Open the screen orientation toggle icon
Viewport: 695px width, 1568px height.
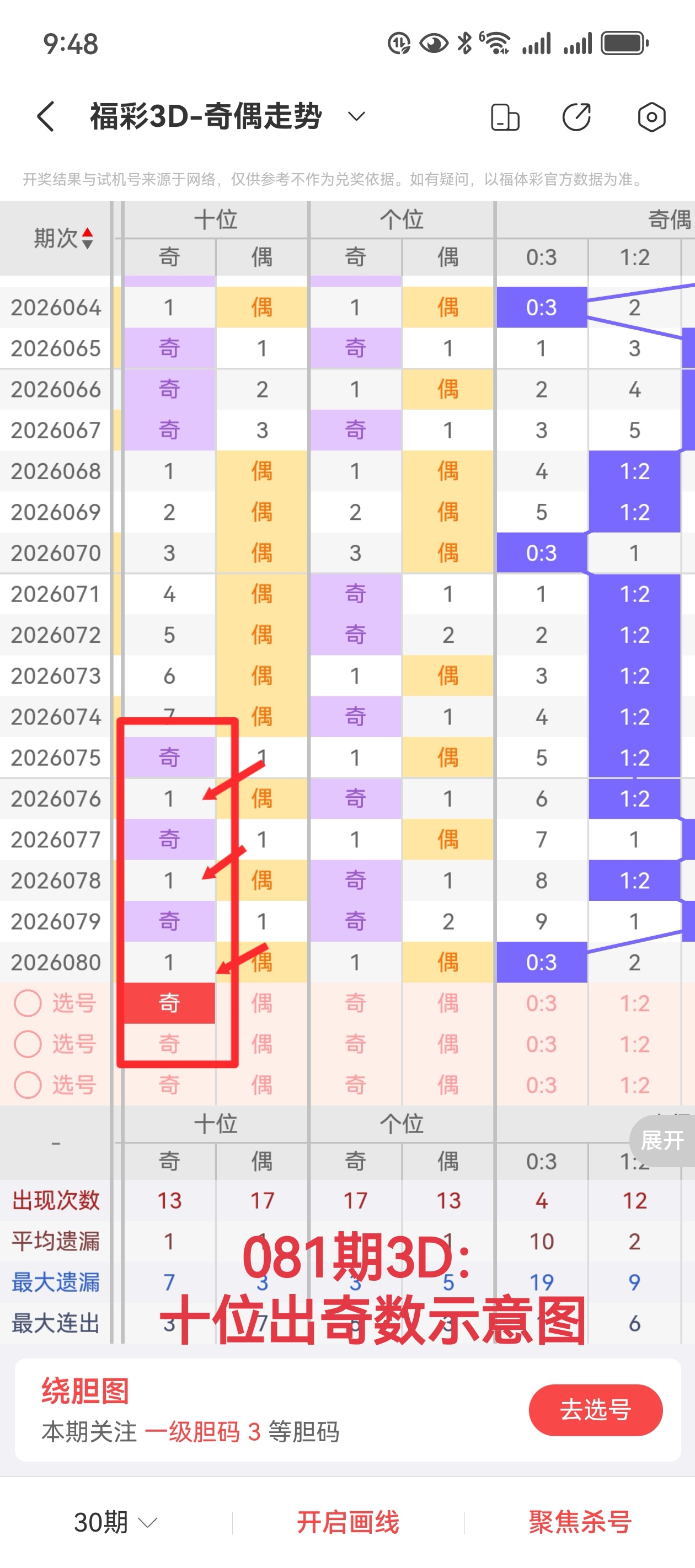pos(505,117)
